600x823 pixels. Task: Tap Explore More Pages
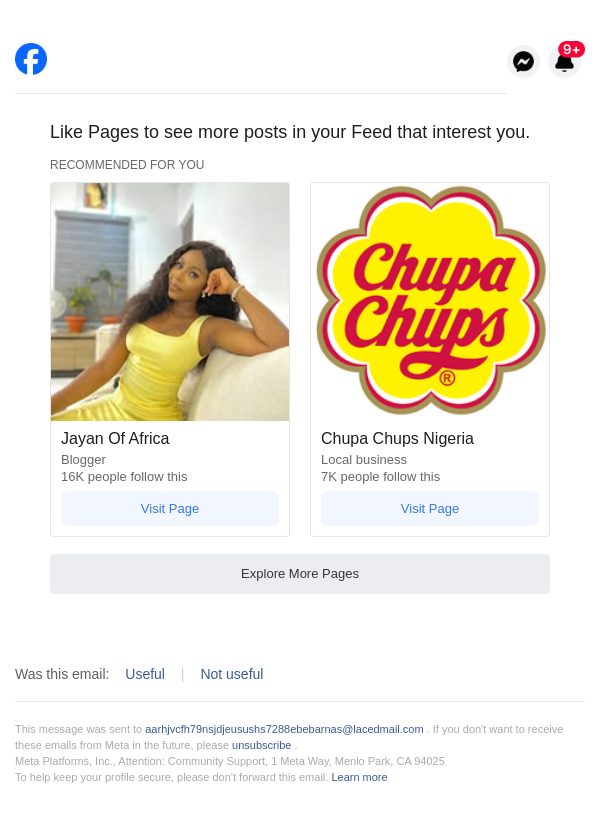(300, 574)
